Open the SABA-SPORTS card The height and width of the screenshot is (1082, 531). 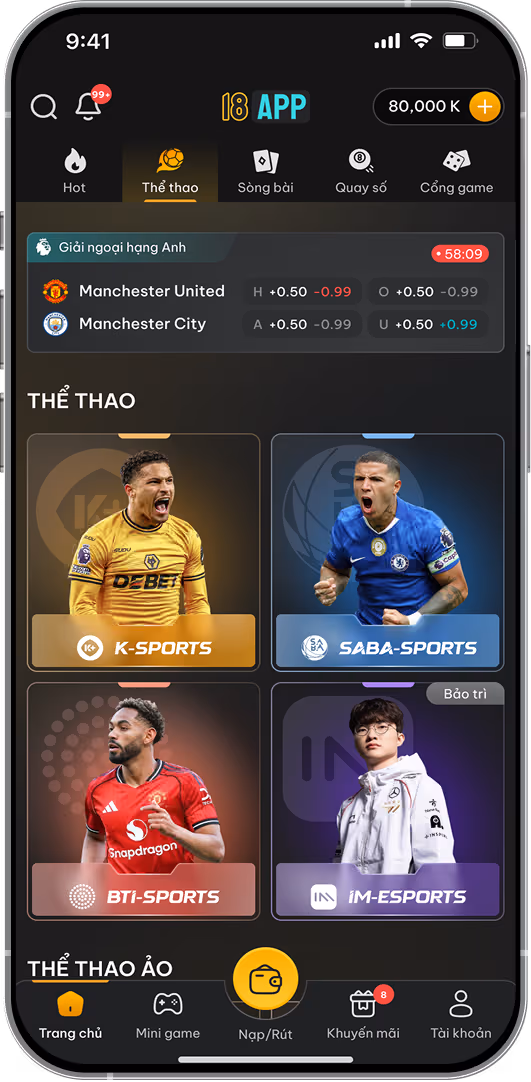tap(388, 552)
